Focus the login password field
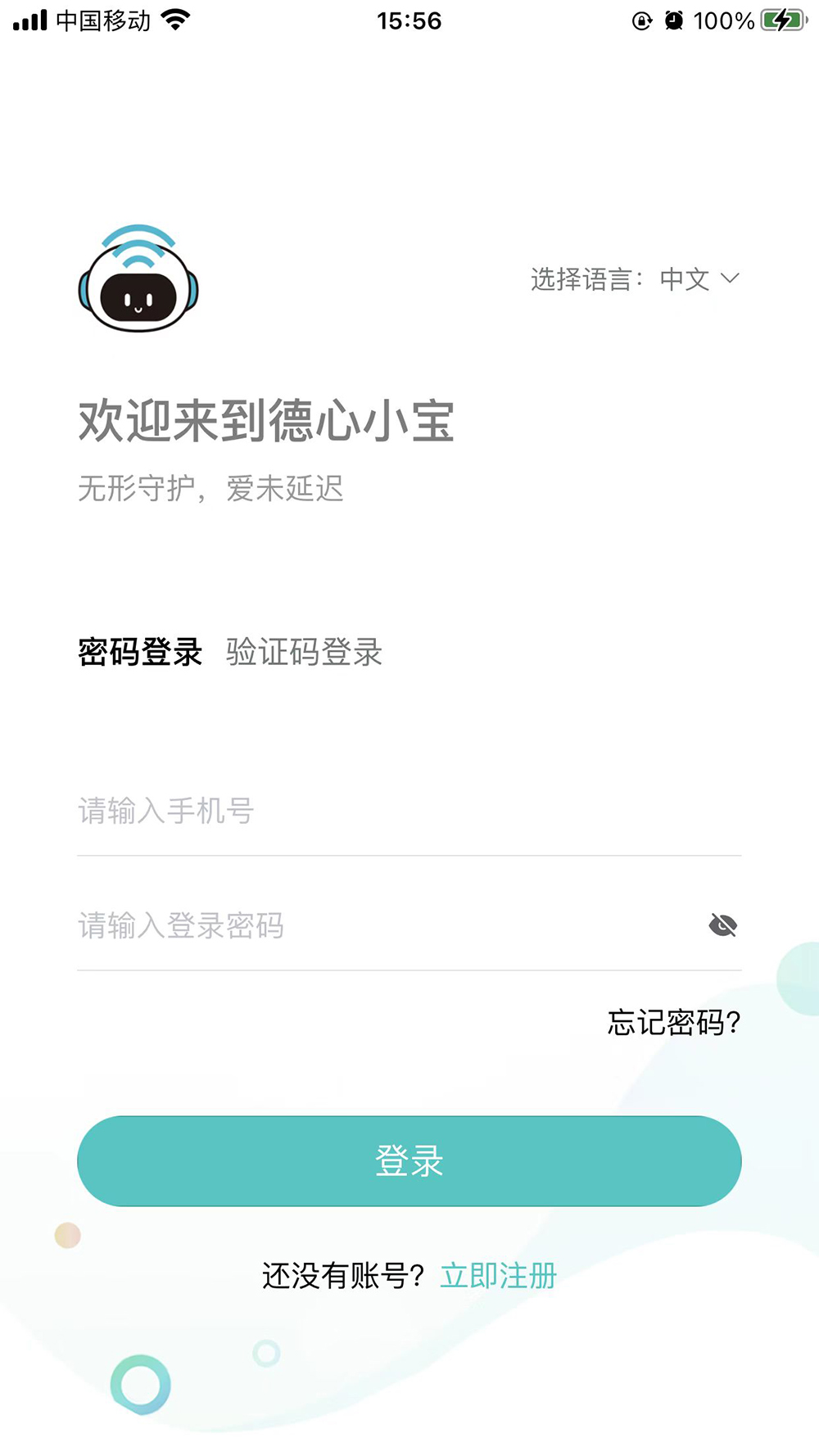Viewport: 819px width, 1456px height. tap(377, 926)
